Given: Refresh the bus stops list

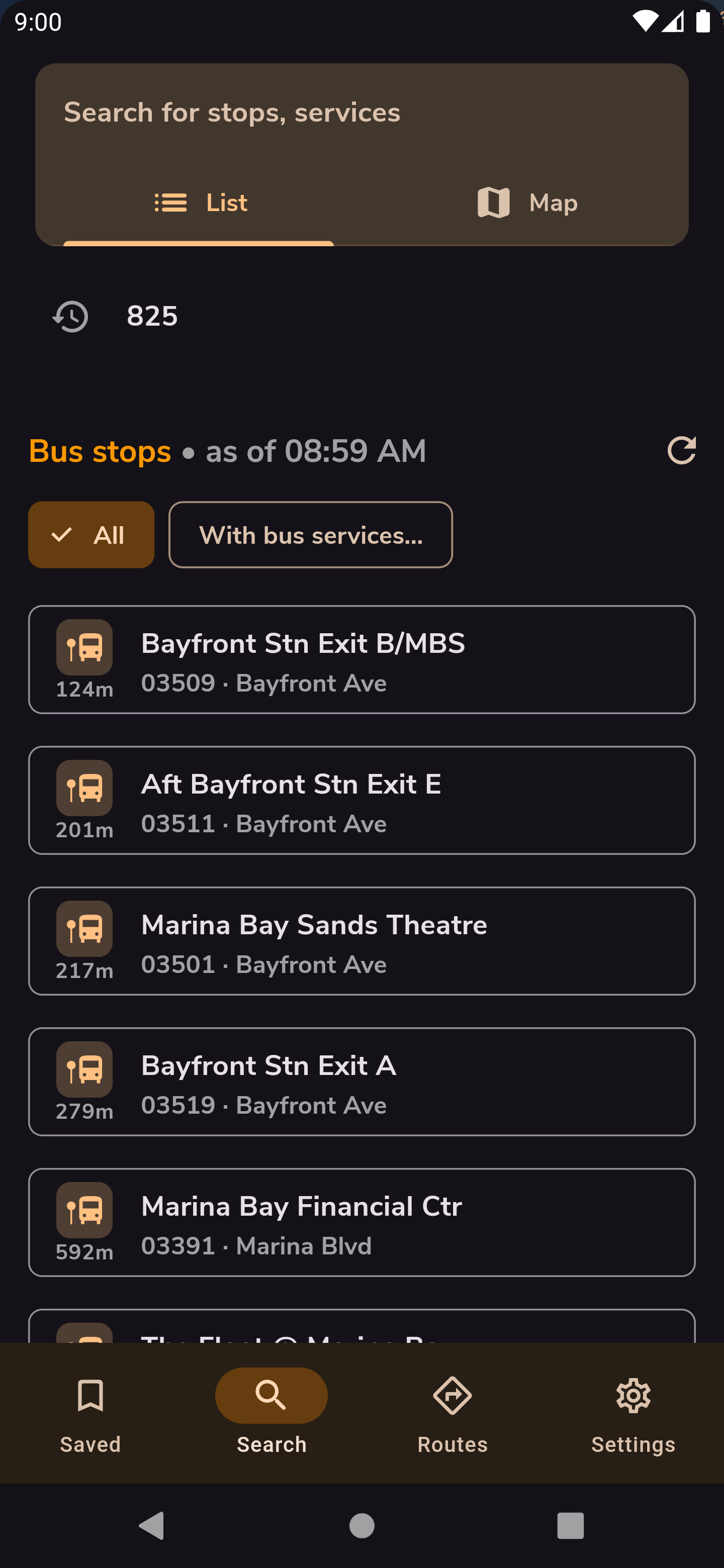Looking at the screenshot, I should 681,451.
